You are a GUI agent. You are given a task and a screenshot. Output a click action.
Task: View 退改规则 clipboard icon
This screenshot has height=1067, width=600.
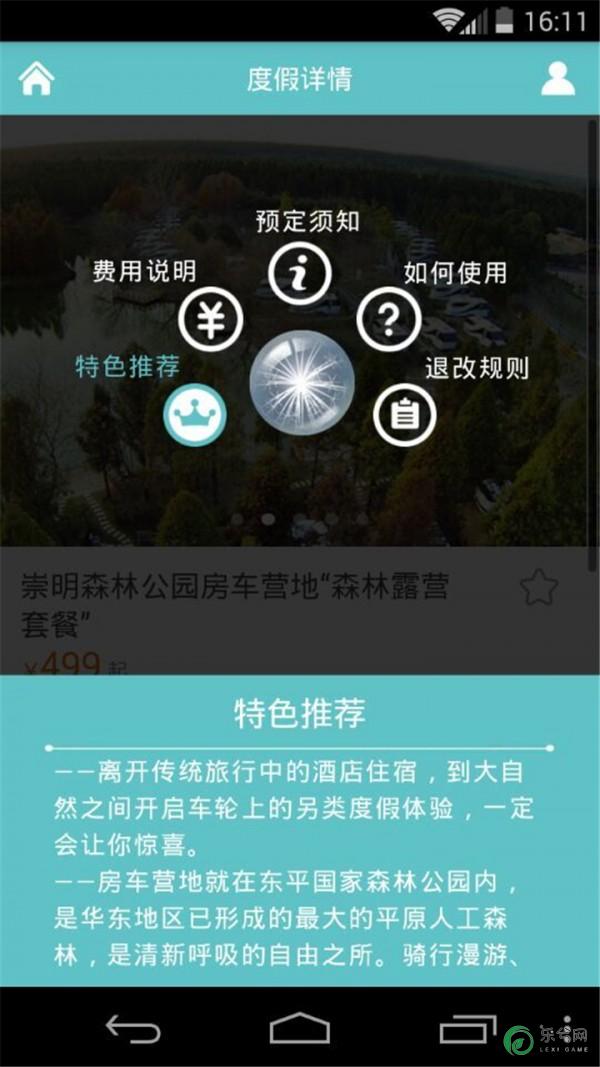click(404, 413)
